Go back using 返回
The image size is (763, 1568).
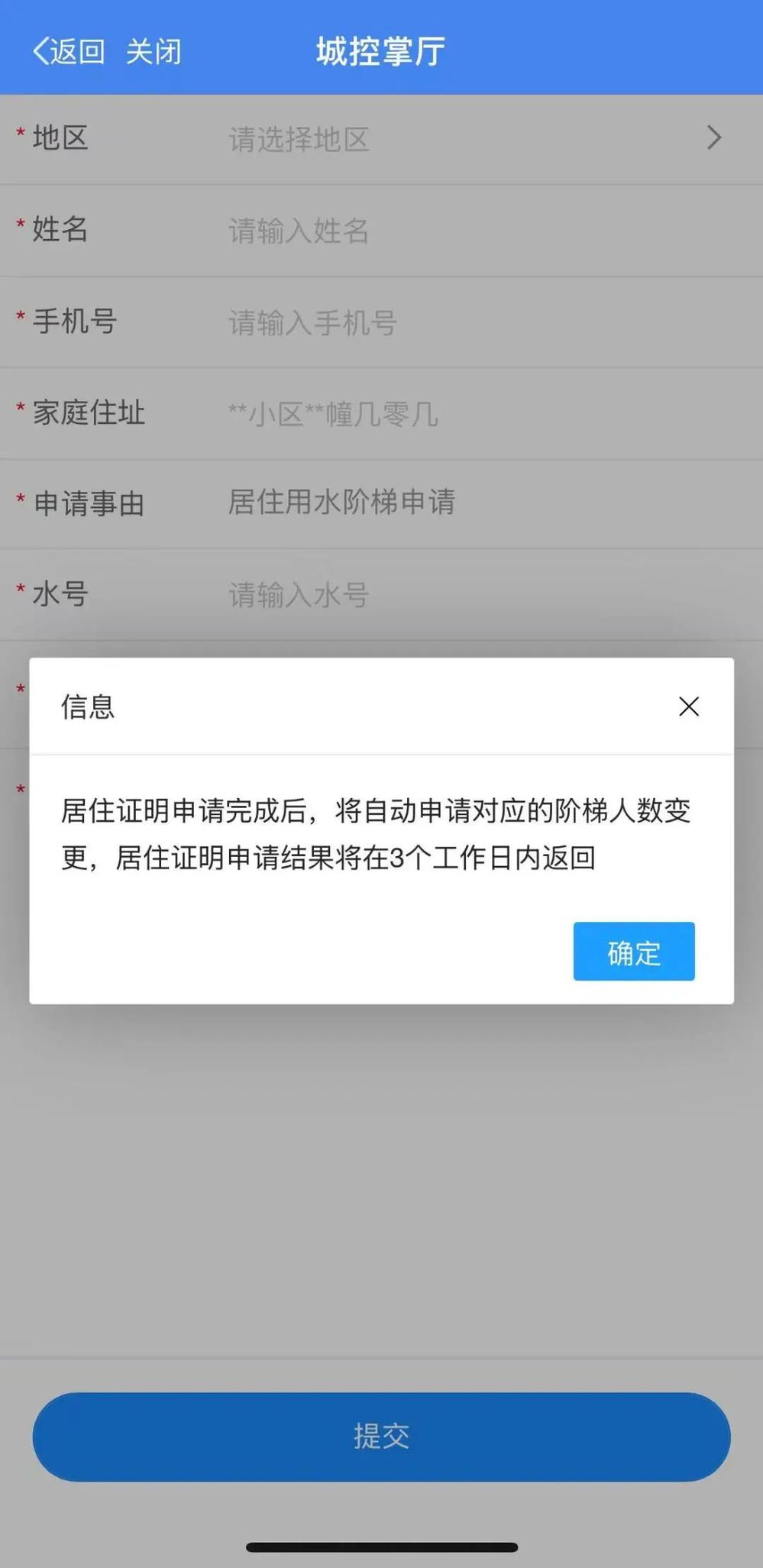tap(69, 52)
